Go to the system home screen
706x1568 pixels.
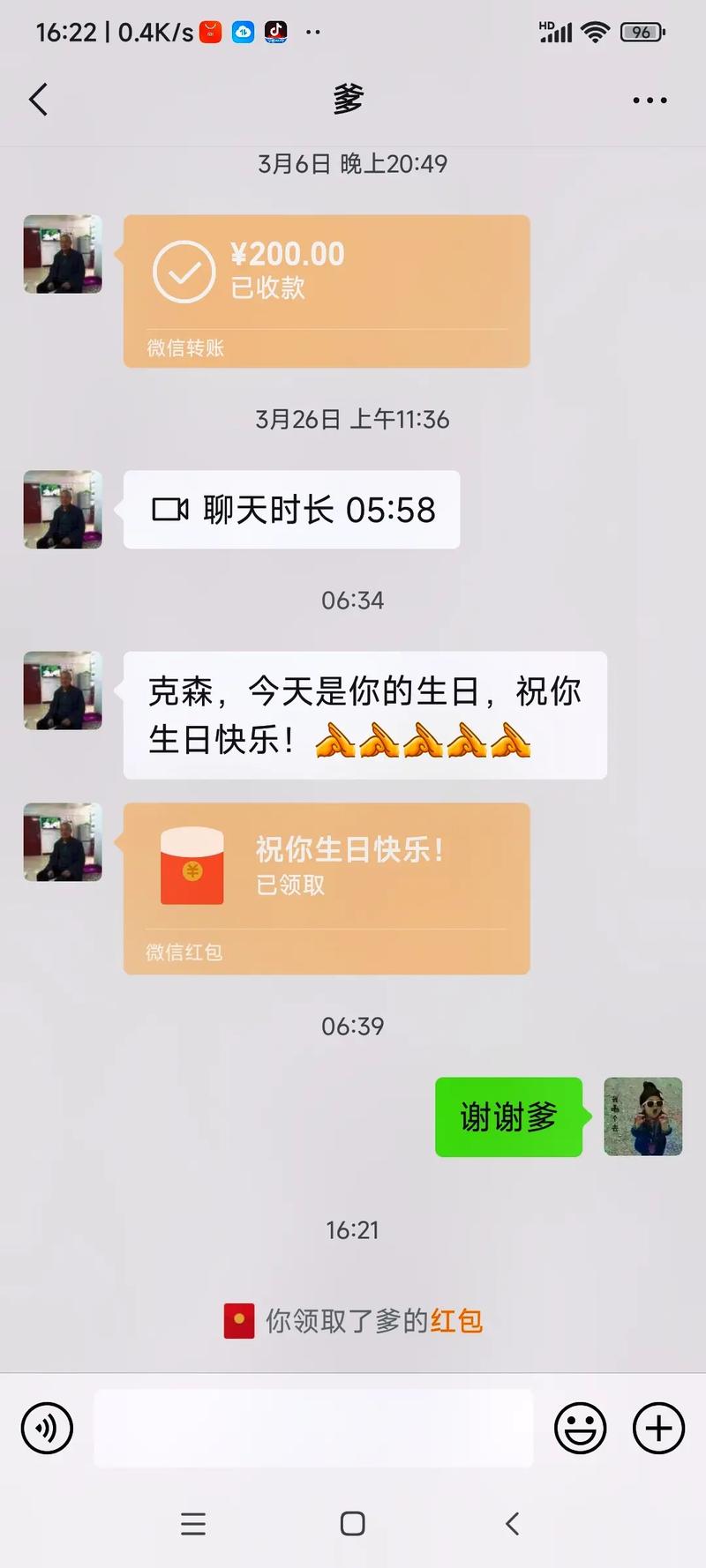click(352, 1524)
